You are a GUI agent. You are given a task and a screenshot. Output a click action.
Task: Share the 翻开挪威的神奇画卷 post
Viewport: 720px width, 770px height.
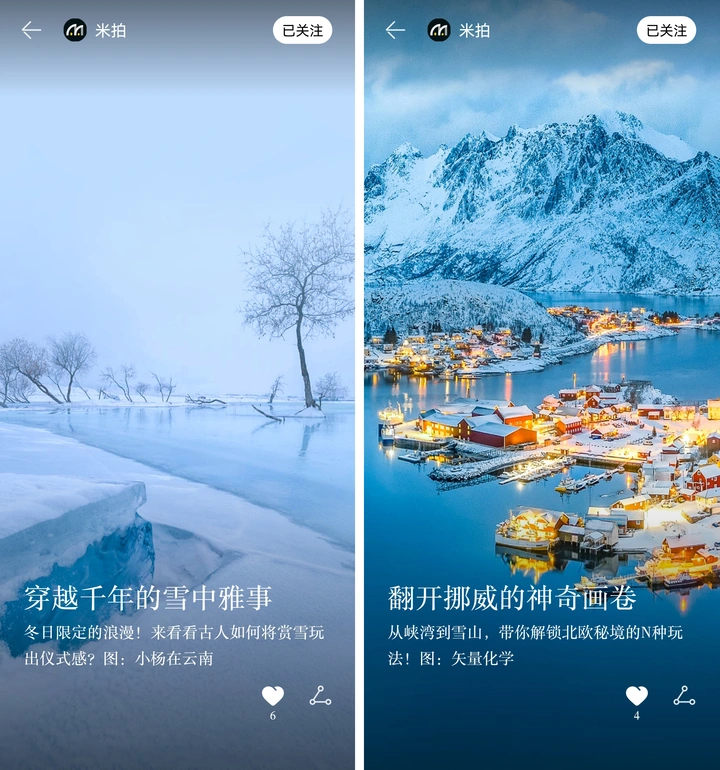(x=684, y=696)
